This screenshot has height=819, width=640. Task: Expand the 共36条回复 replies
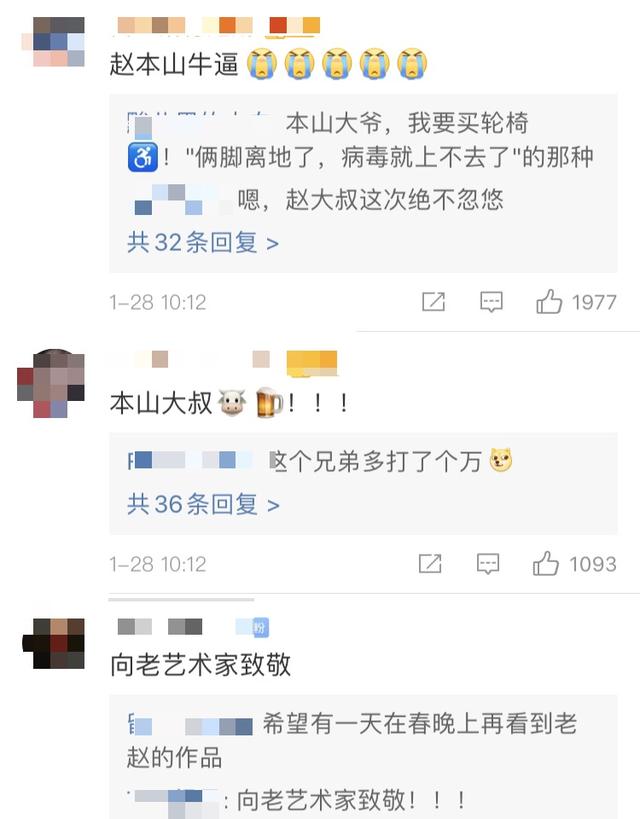click(x=202, y=505)
